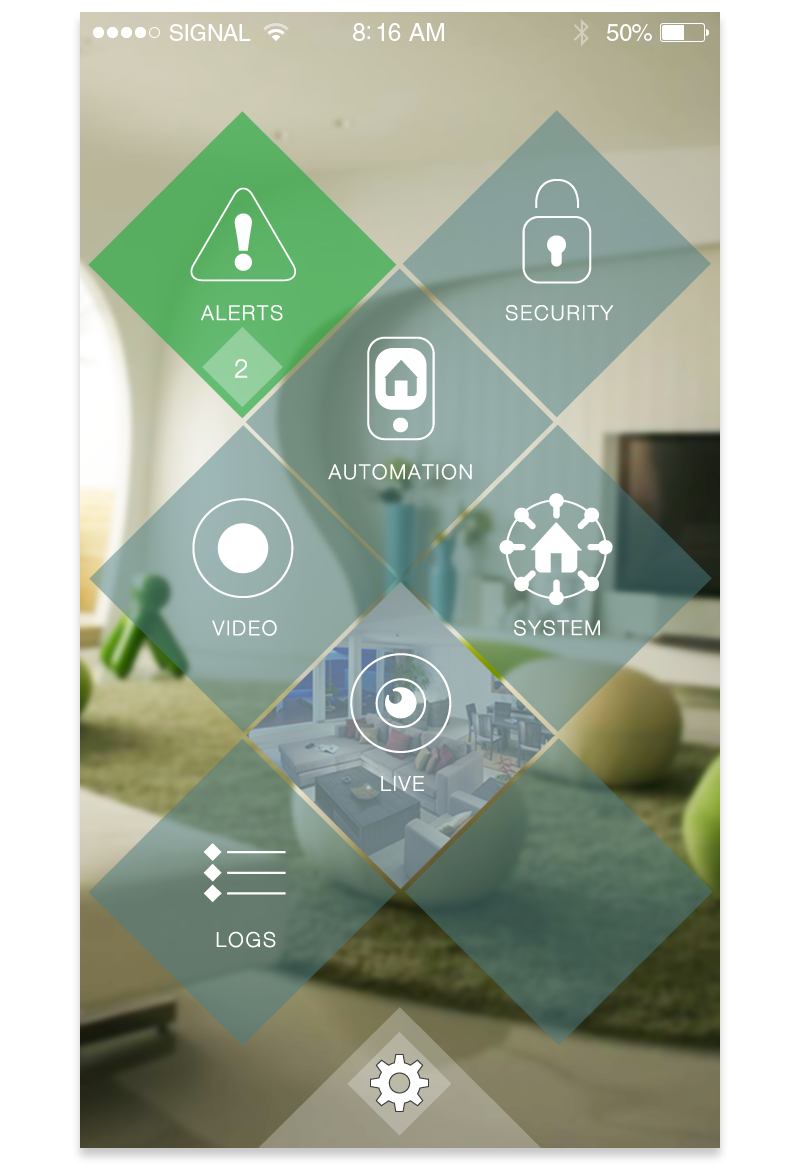This screenshot has width=800, height=1175.
Task: Open settings via the gear icon
Action: (x=399, y=1083)
